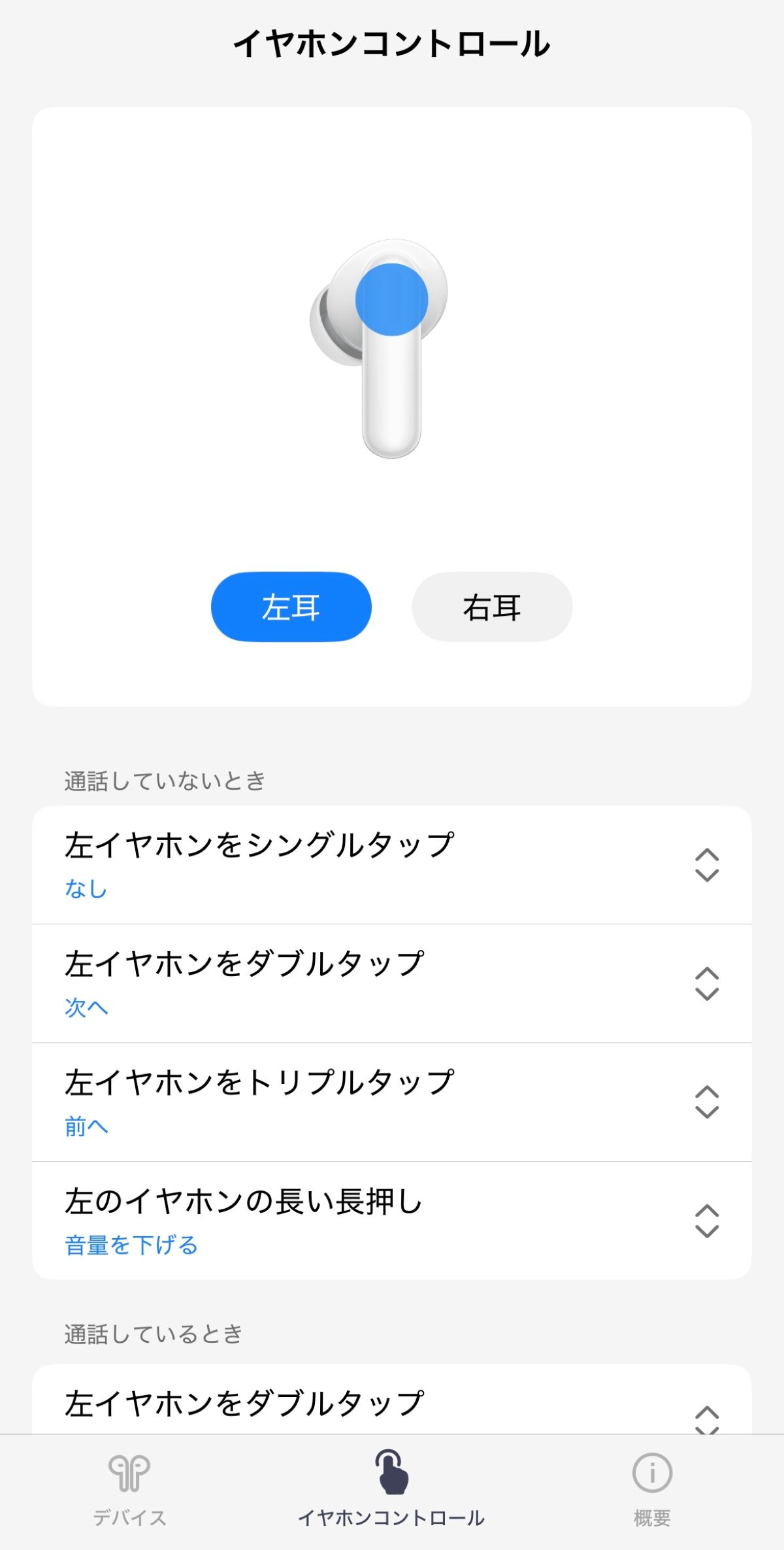Click the なし value under single tap
This screenshot has height=1550, width=784.
tap(86, 888)
